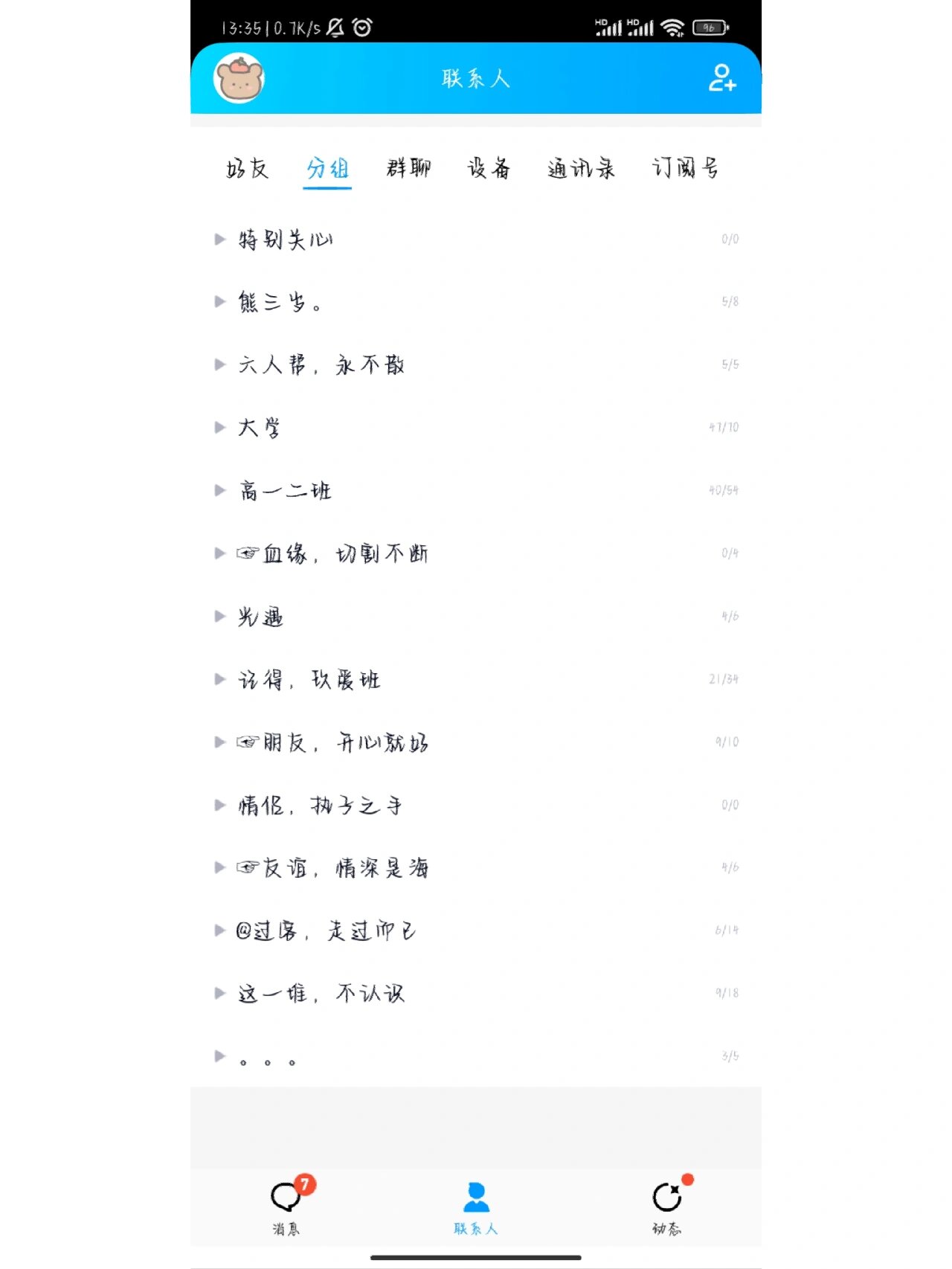Switch to the 好友 tab

click(250, 169)
